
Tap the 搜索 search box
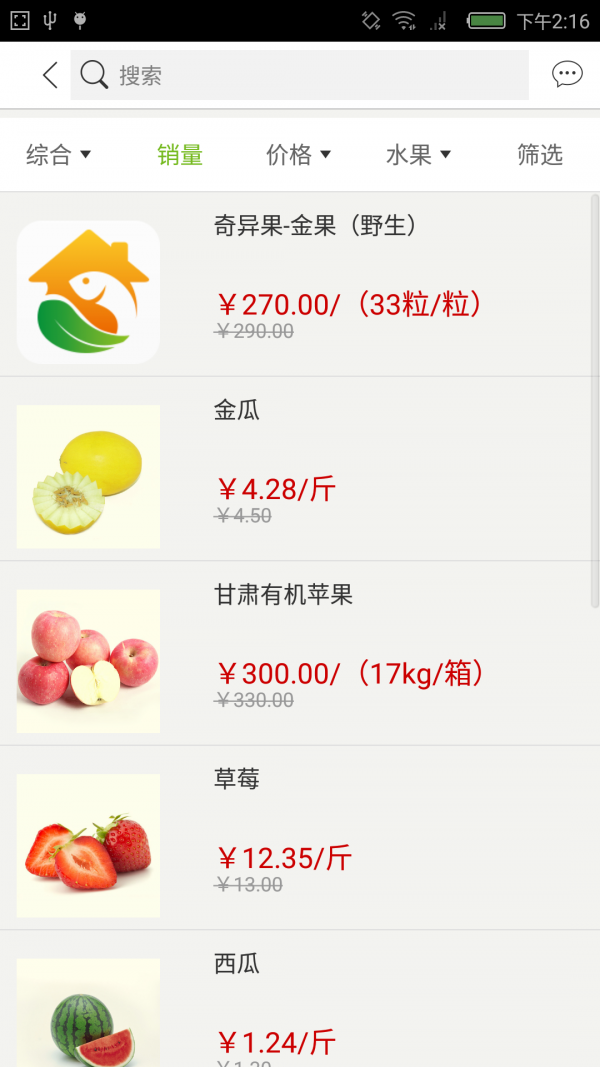[x=300, y=75]
